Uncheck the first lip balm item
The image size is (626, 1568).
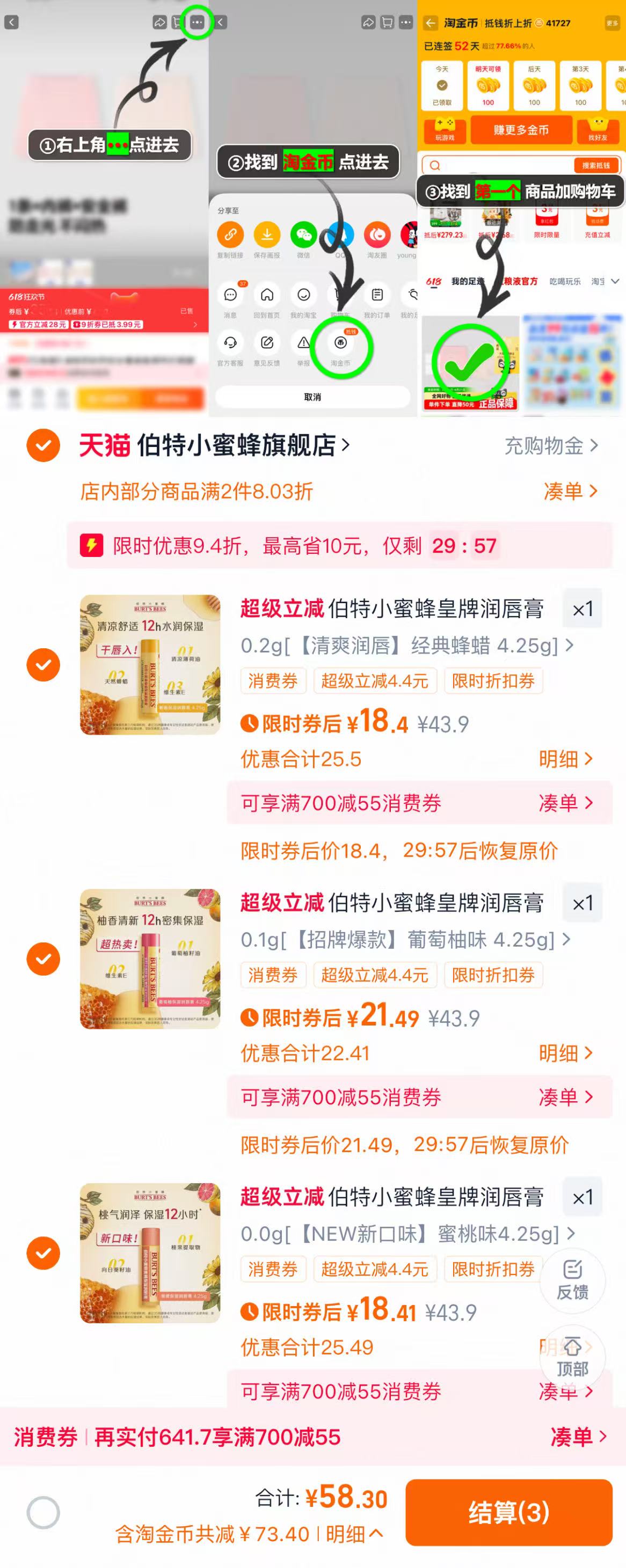click(42, 665)
